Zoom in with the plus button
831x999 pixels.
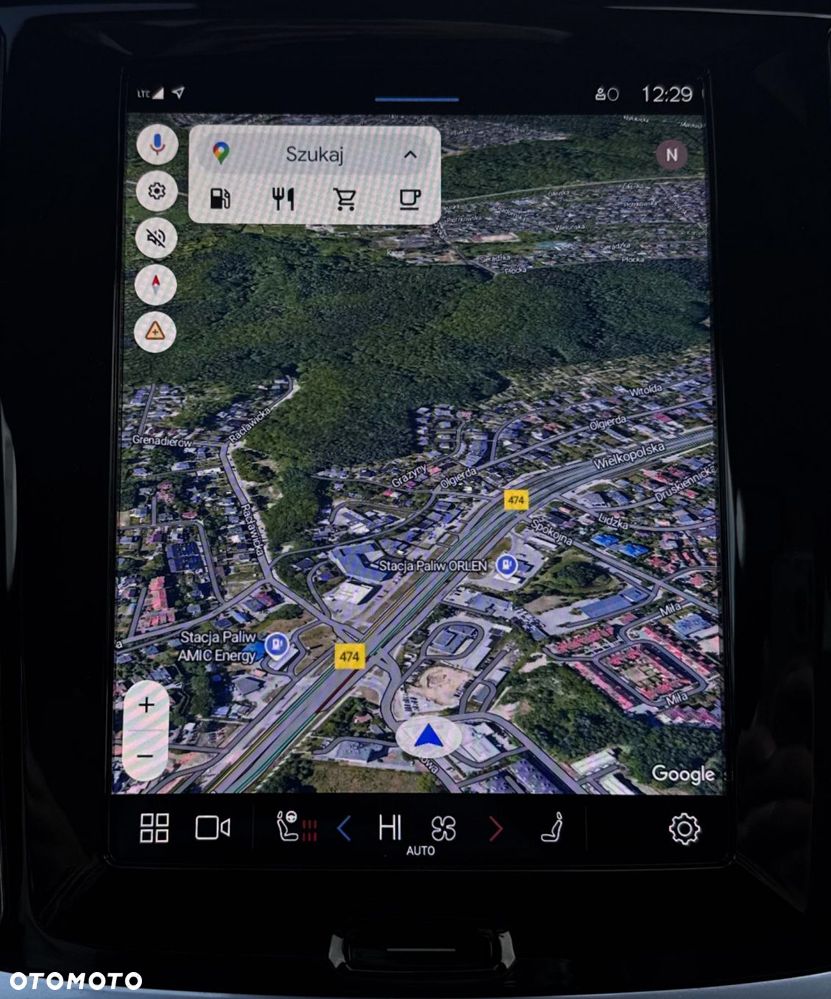(147, 705)
